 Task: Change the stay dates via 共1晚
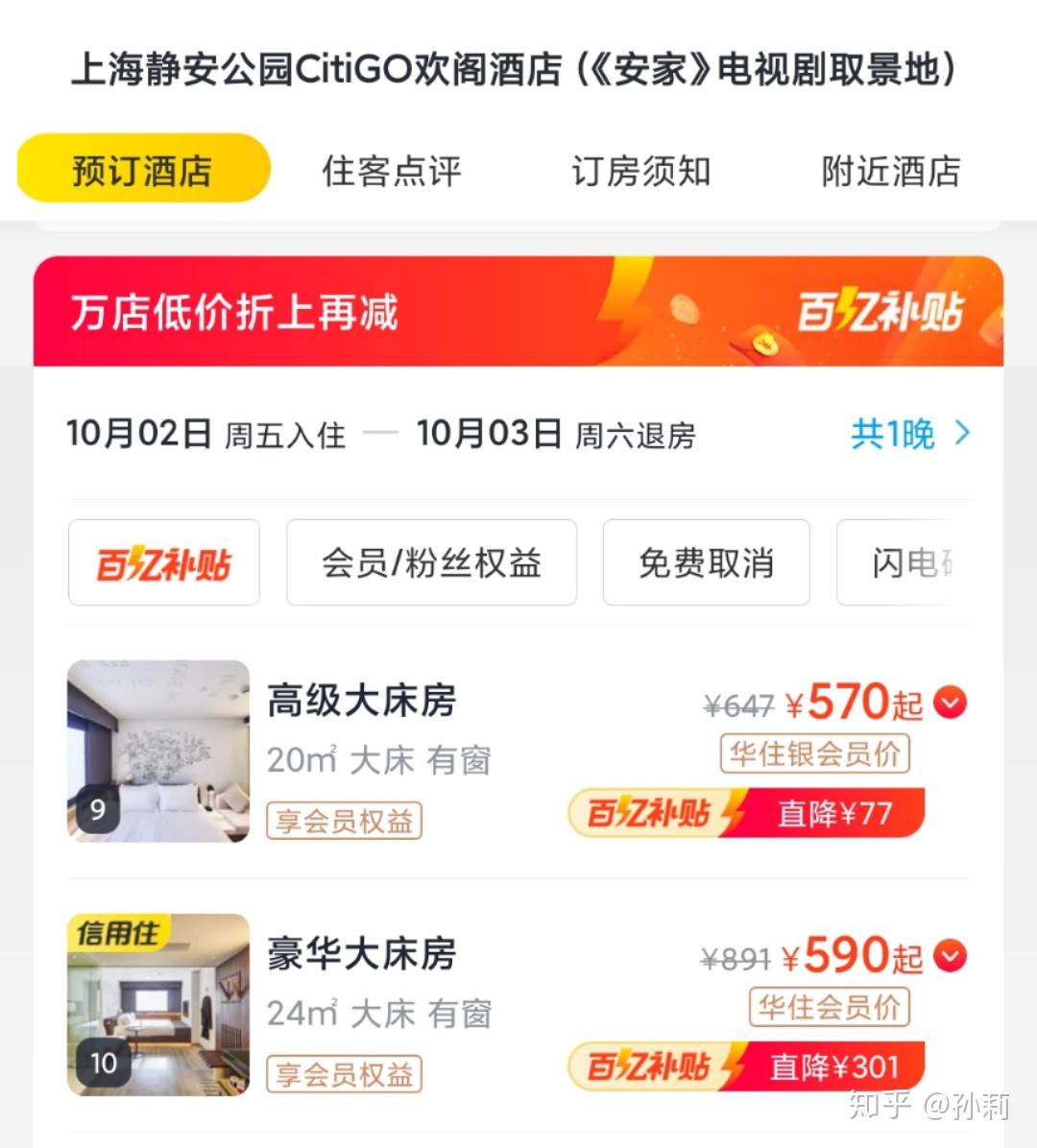pyautogui.click(x=909, y=434)
